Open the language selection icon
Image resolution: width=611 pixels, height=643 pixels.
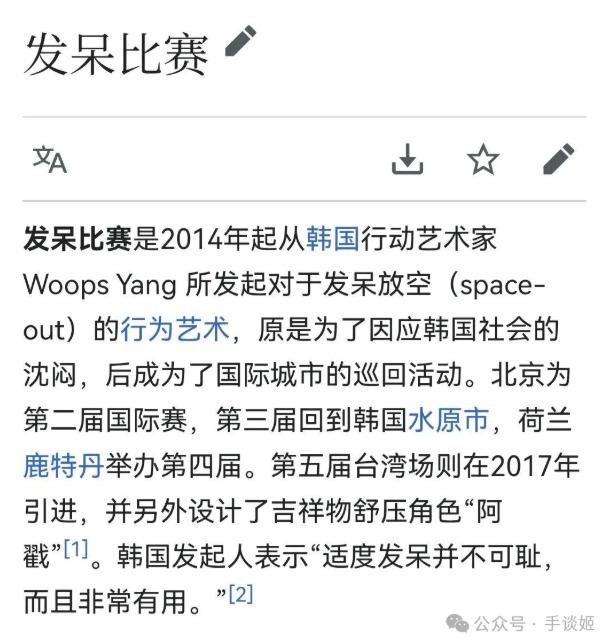[50, 159]
